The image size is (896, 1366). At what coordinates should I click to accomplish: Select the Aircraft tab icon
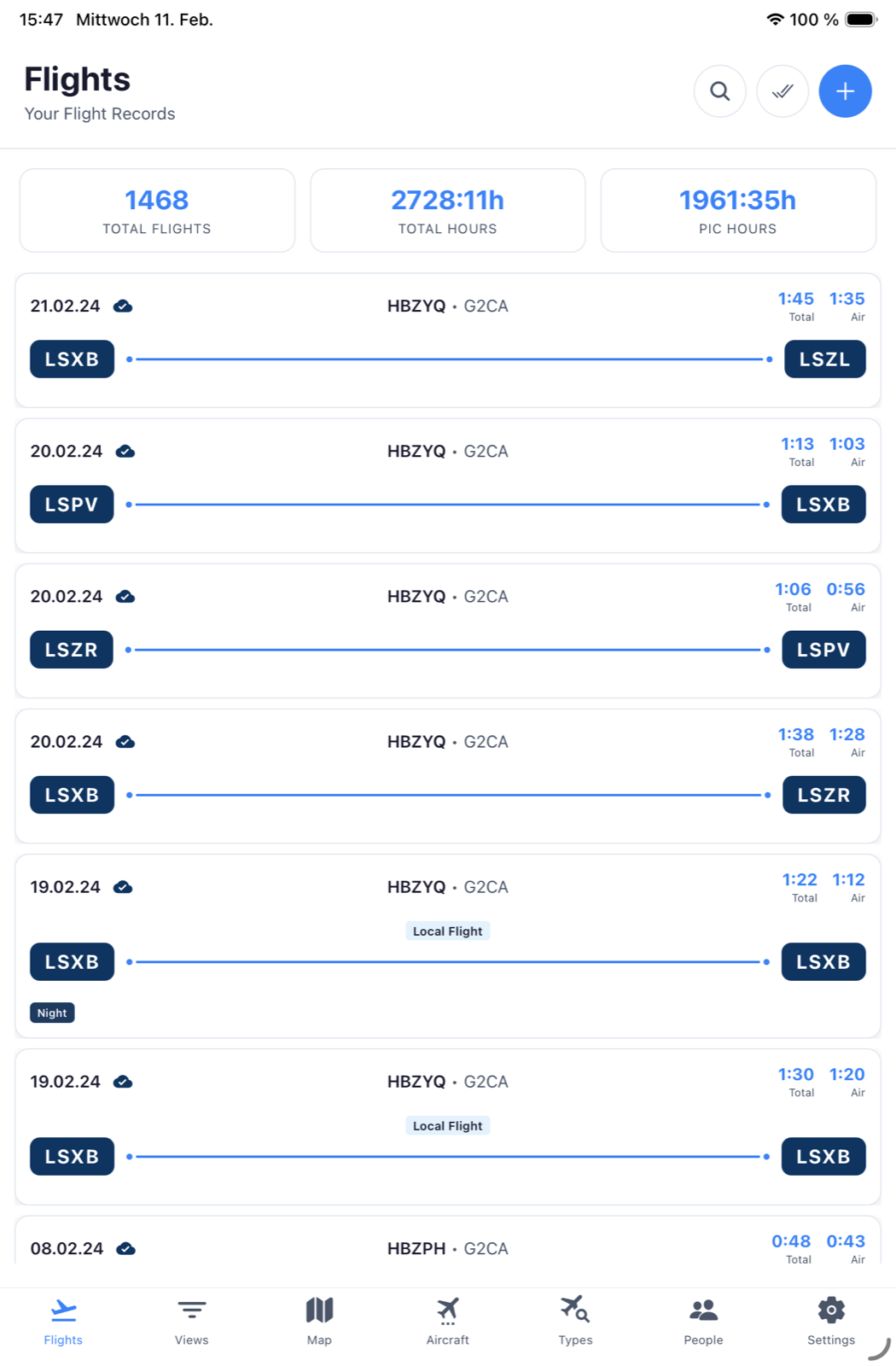(x=447, y=1311)
